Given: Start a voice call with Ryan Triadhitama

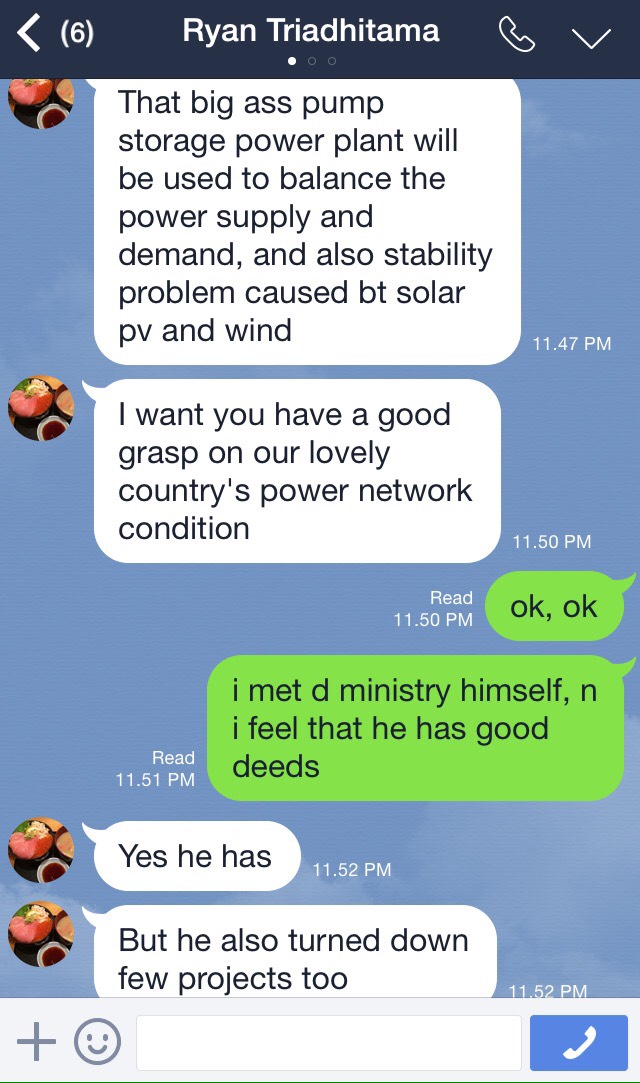Looking at the screenshot, I should (516, 35).
